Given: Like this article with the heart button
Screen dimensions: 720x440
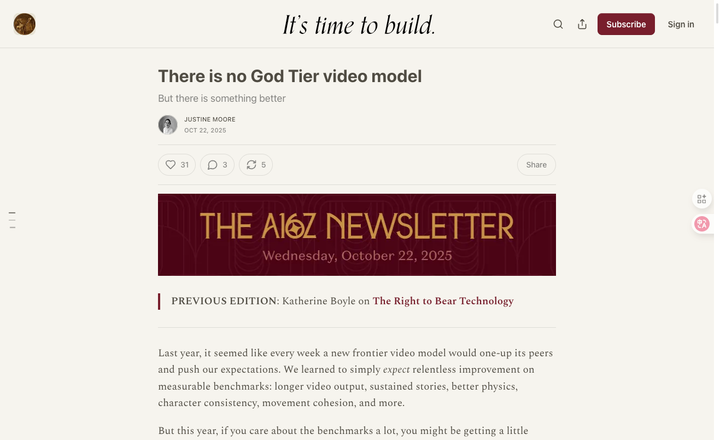Looking at the screenshot, I should [177, 165].
